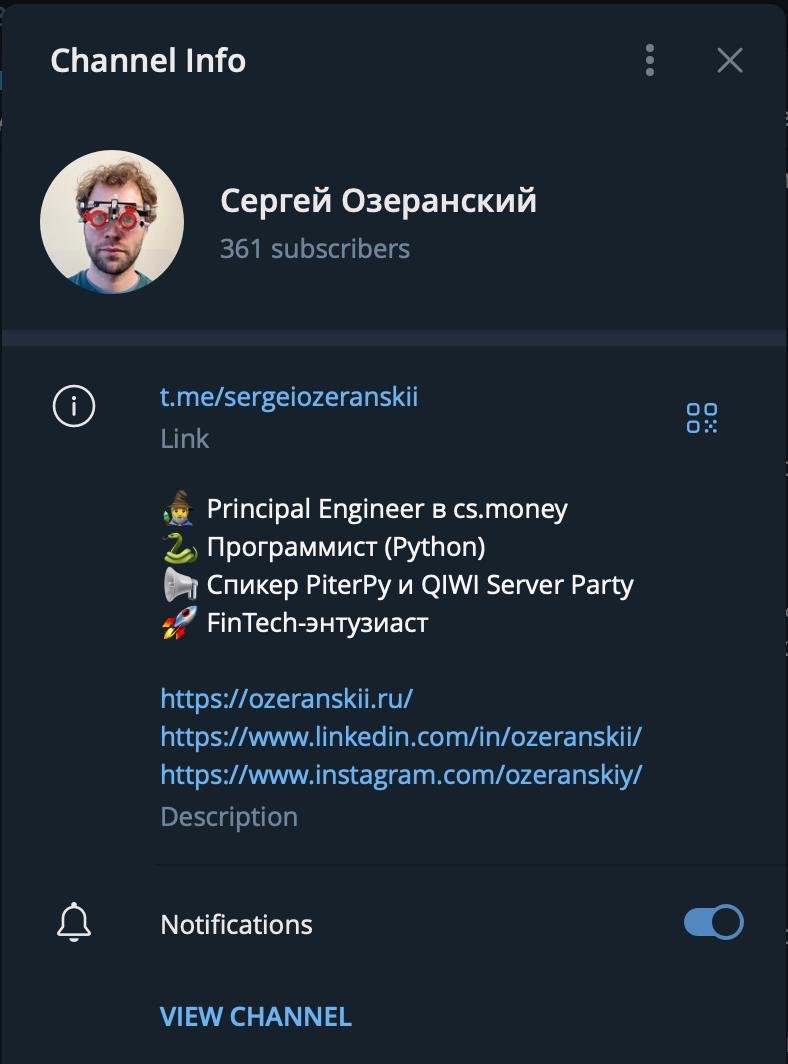788x1064 pixels.
Task: Tap the t.me/sergeiozeranskii channel link
Action: 289,397
